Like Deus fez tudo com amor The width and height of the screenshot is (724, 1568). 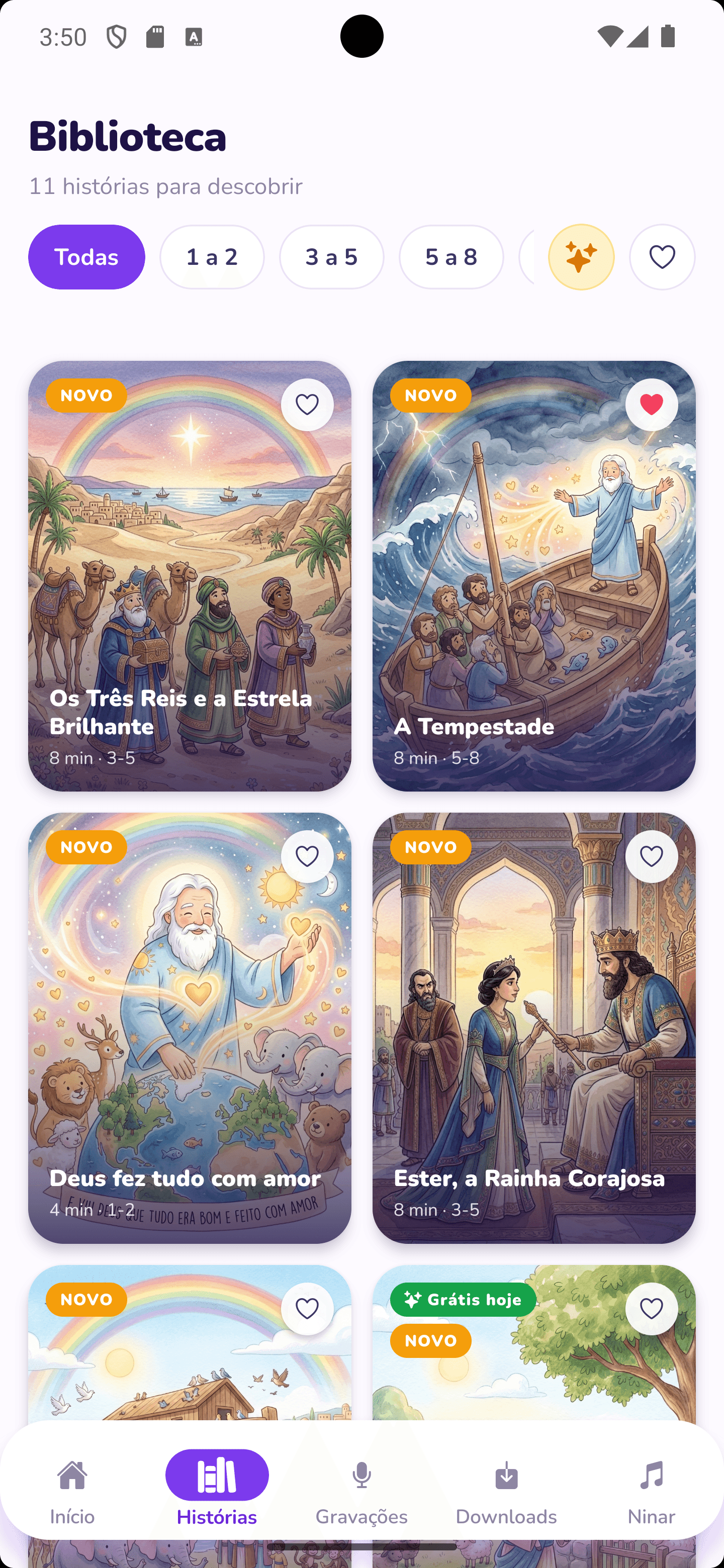click(307, 856)
